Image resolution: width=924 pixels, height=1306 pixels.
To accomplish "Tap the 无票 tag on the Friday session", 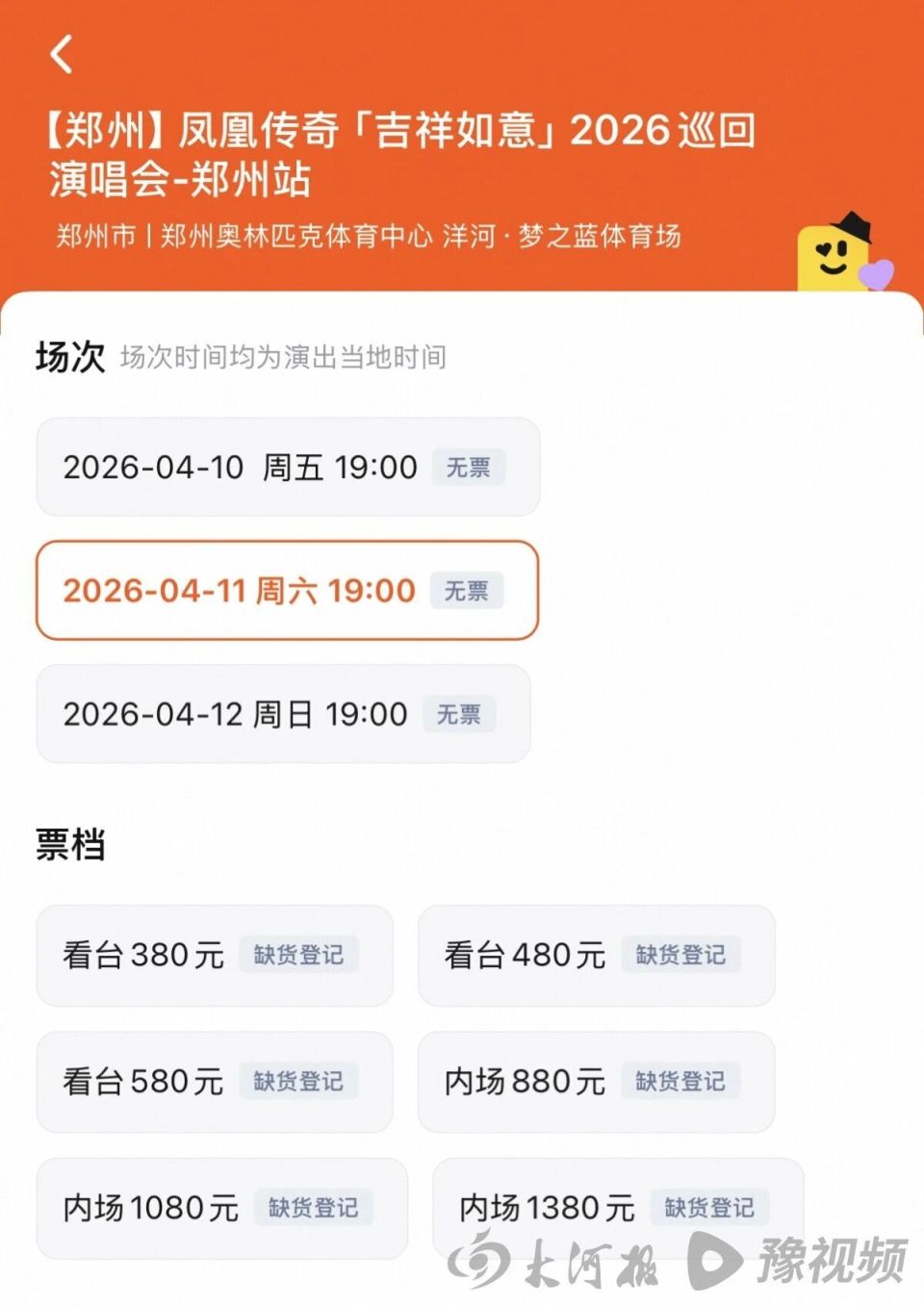I will click(469, 468).
